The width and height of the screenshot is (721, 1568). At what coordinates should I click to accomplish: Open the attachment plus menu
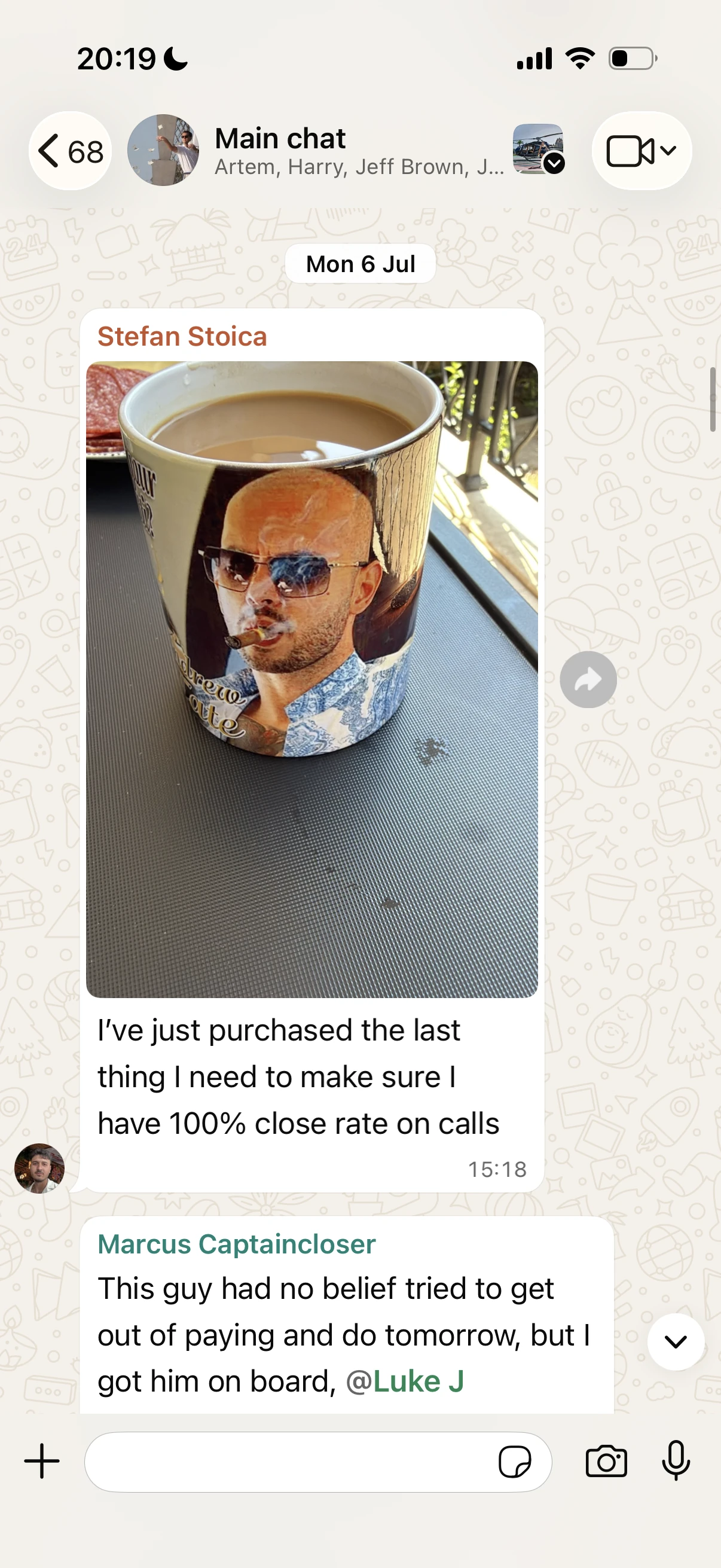(x=42, y=1461)
